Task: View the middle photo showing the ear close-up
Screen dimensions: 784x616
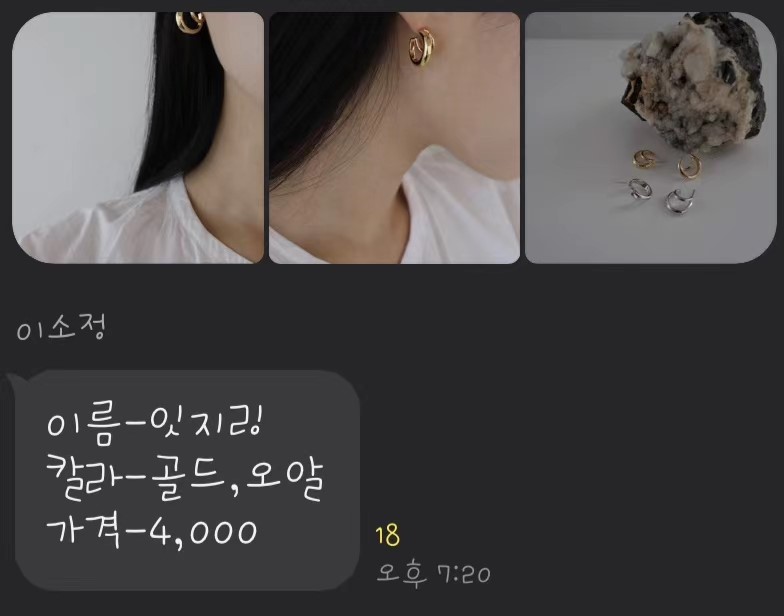Action: (394, 138)
